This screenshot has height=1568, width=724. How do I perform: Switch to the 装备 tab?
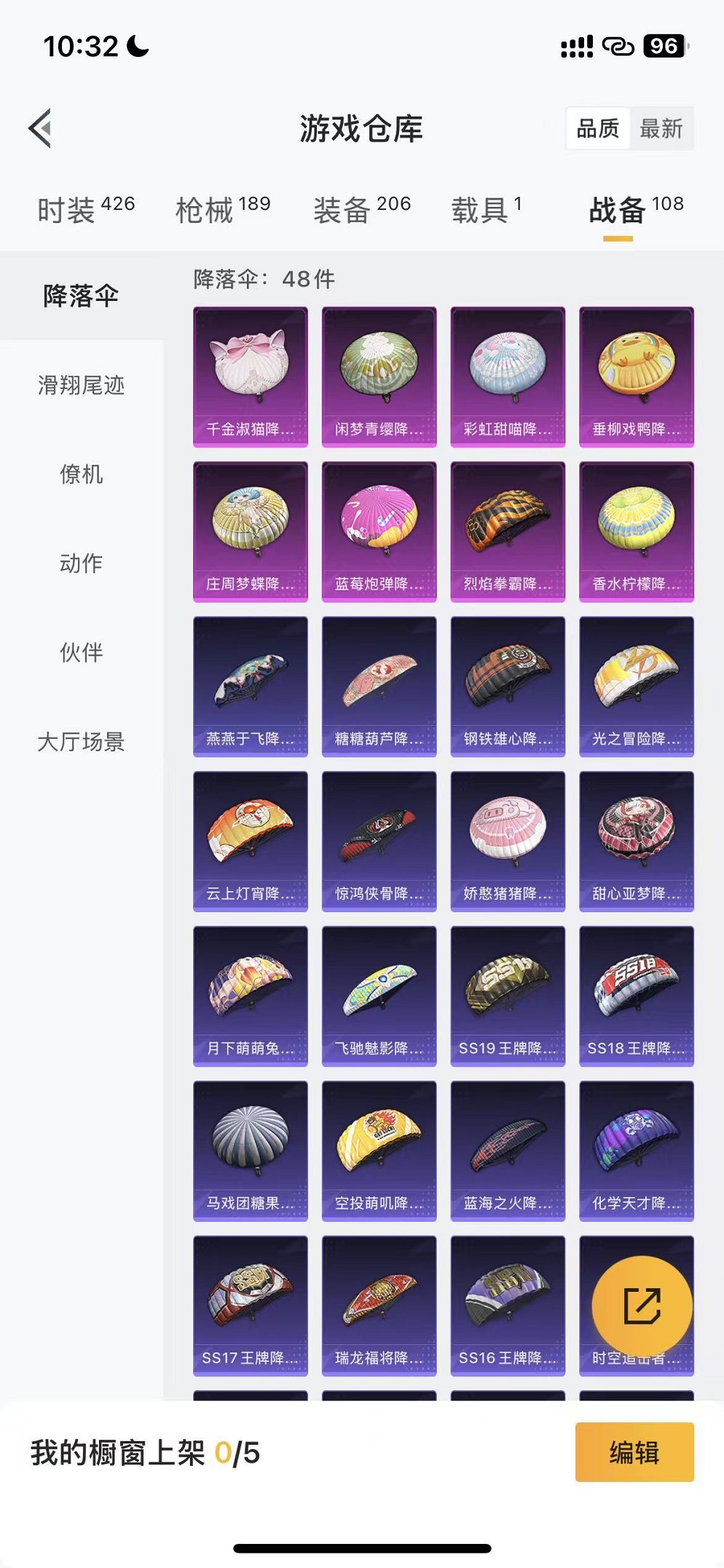pyautogui.click(x=362, y=210)
